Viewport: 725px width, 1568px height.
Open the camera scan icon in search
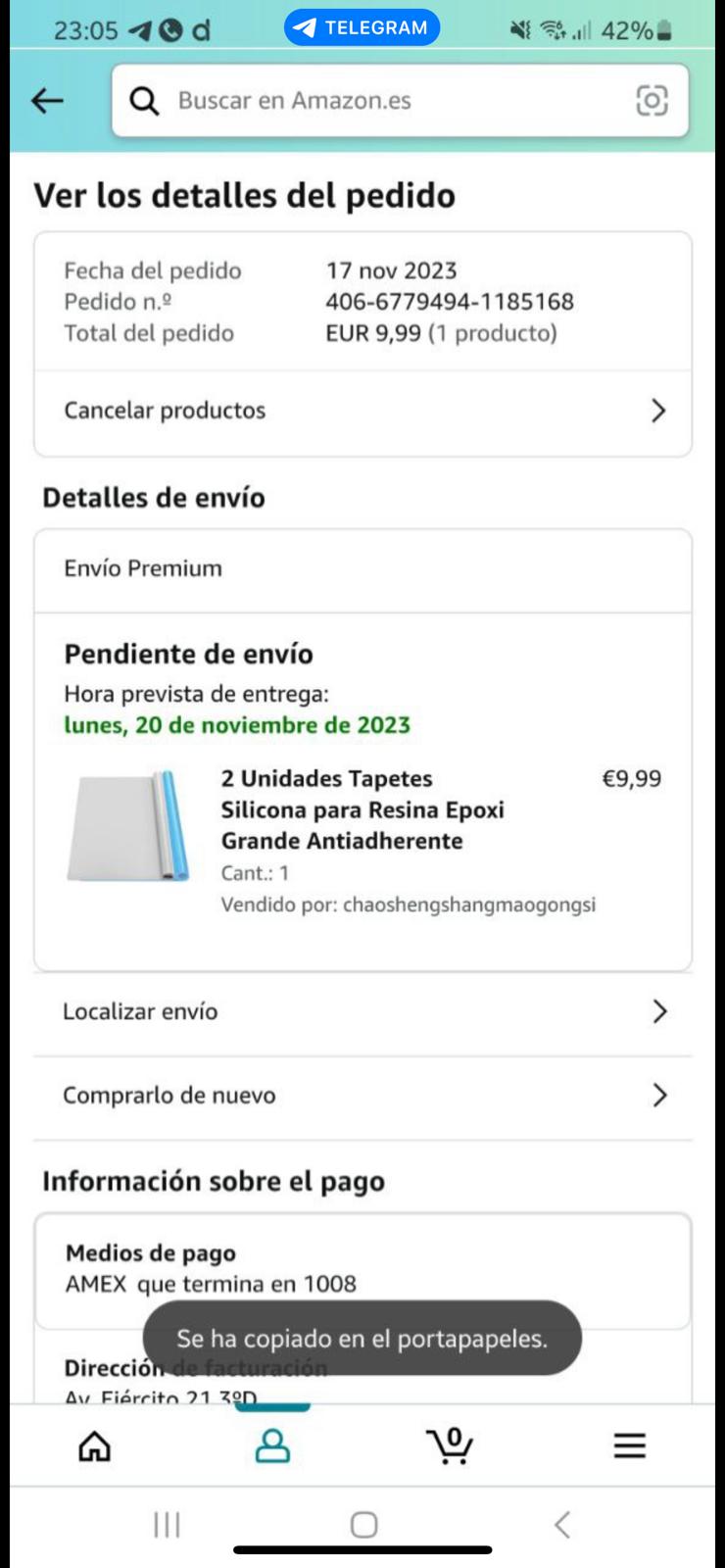click(x=652, y=100)
